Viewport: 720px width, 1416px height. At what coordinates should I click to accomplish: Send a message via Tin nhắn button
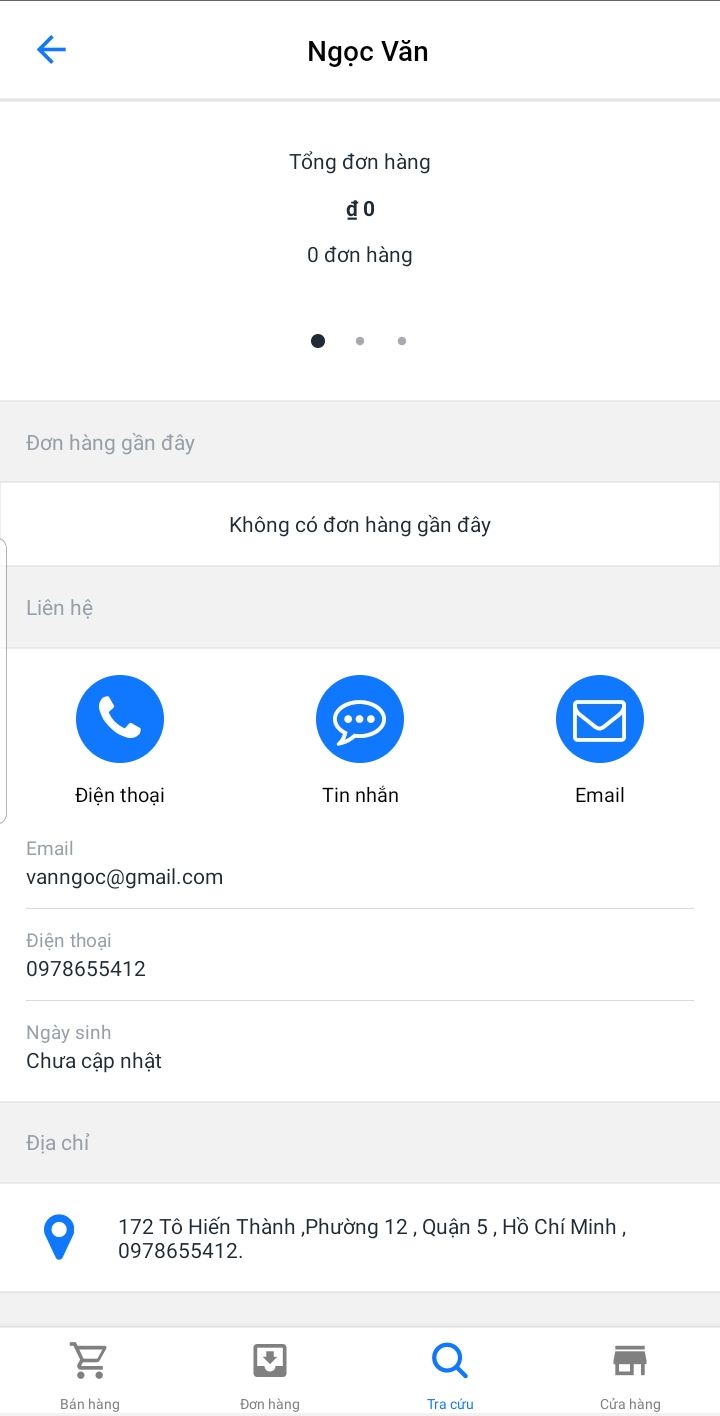click(x=360, y=719)
